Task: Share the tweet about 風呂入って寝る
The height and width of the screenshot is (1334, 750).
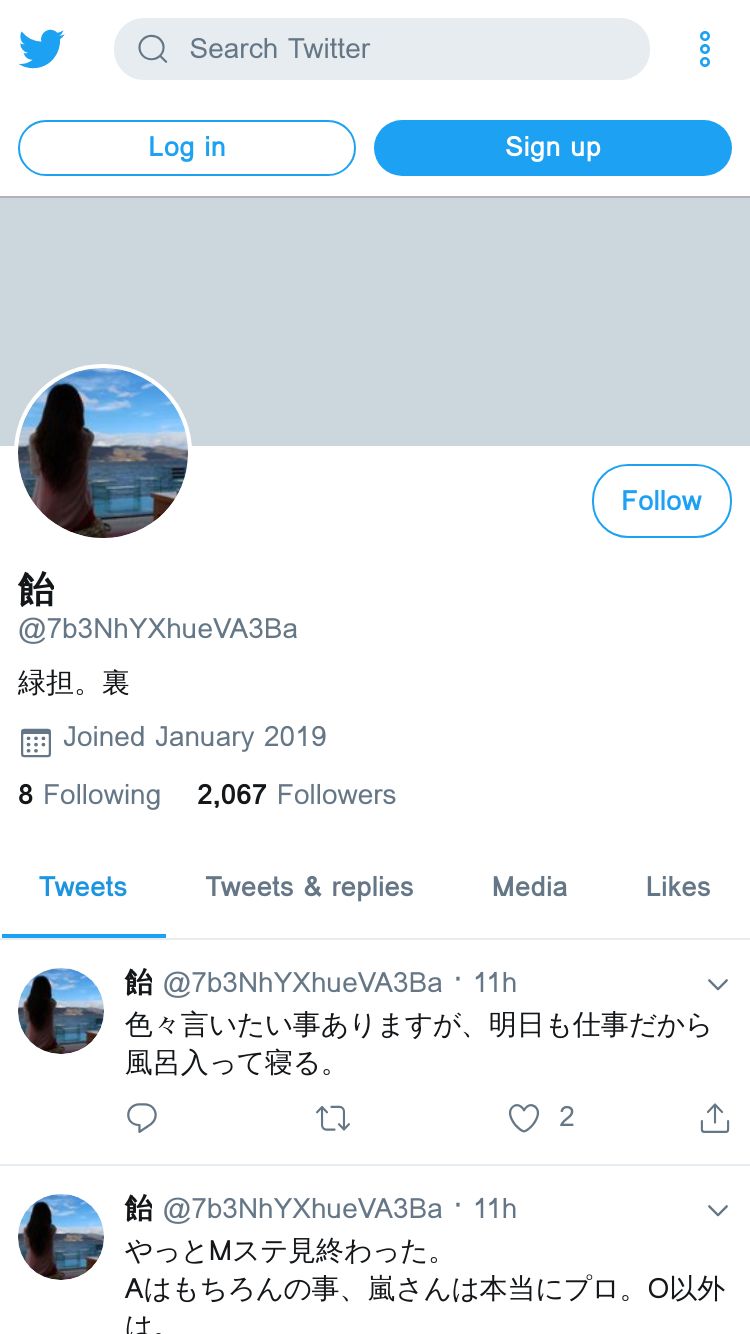Action: point(714,1118)
